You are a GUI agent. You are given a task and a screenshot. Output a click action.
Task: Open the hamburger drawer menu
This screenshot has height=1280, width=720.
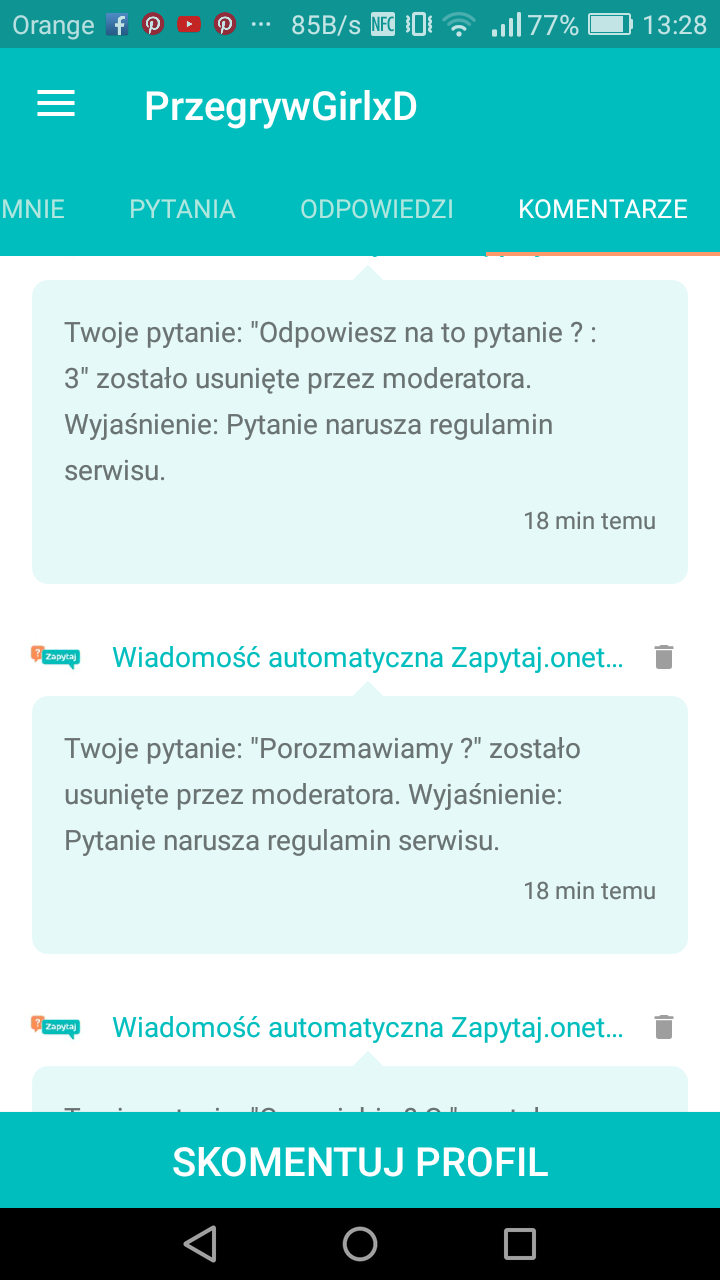pos(56,105)
